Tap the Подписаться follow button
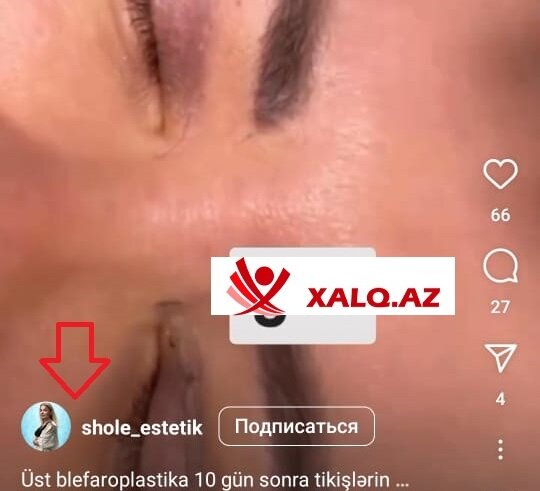The height and width of the screenshot is (491, 540). pos(297,426)
